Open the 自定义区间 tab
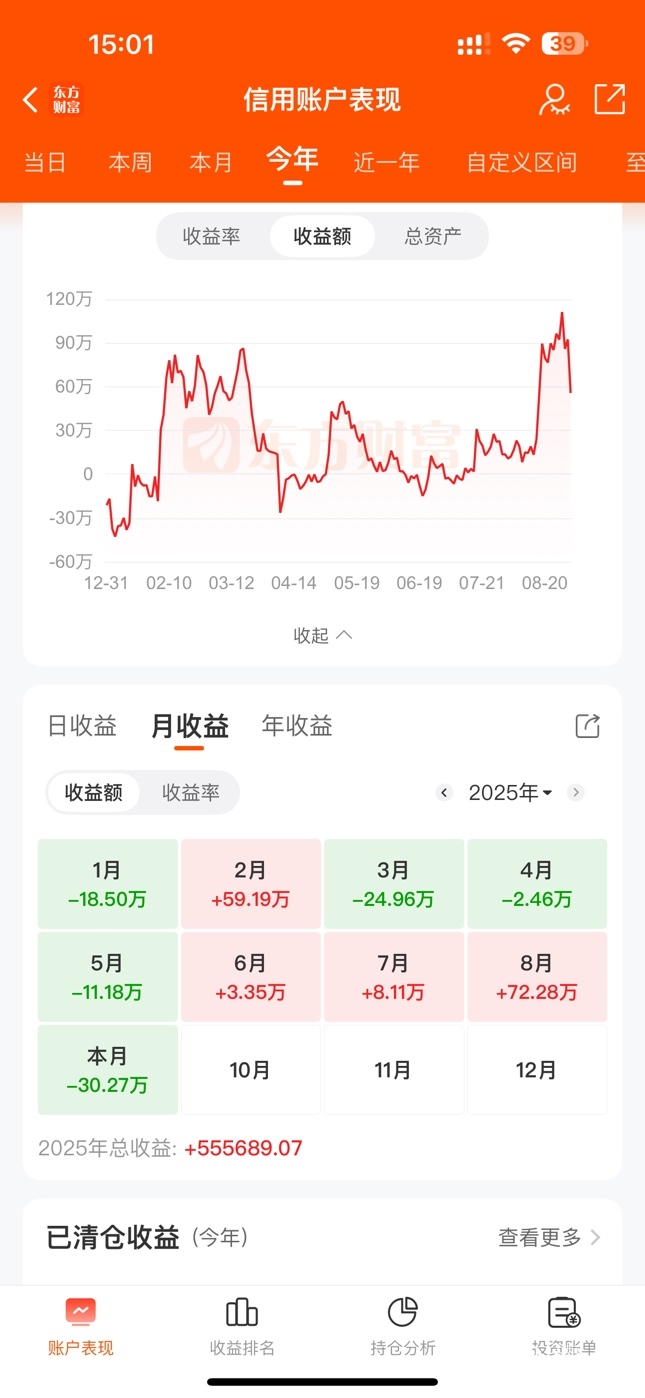645x1398 pixels. (x=521, y=162)
